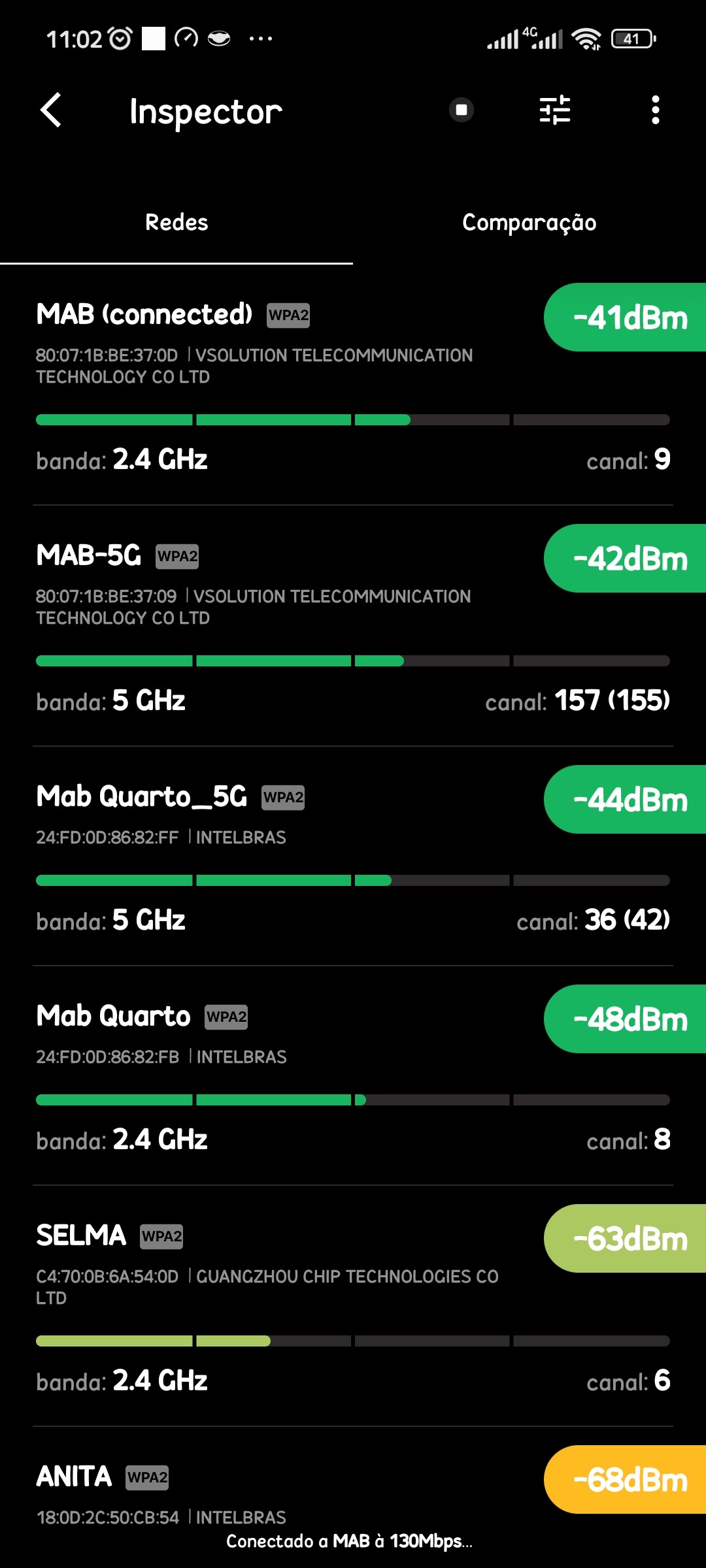Open the MAB-5G network entry
Screen dimensions: 706x1568
coord(261,627)
